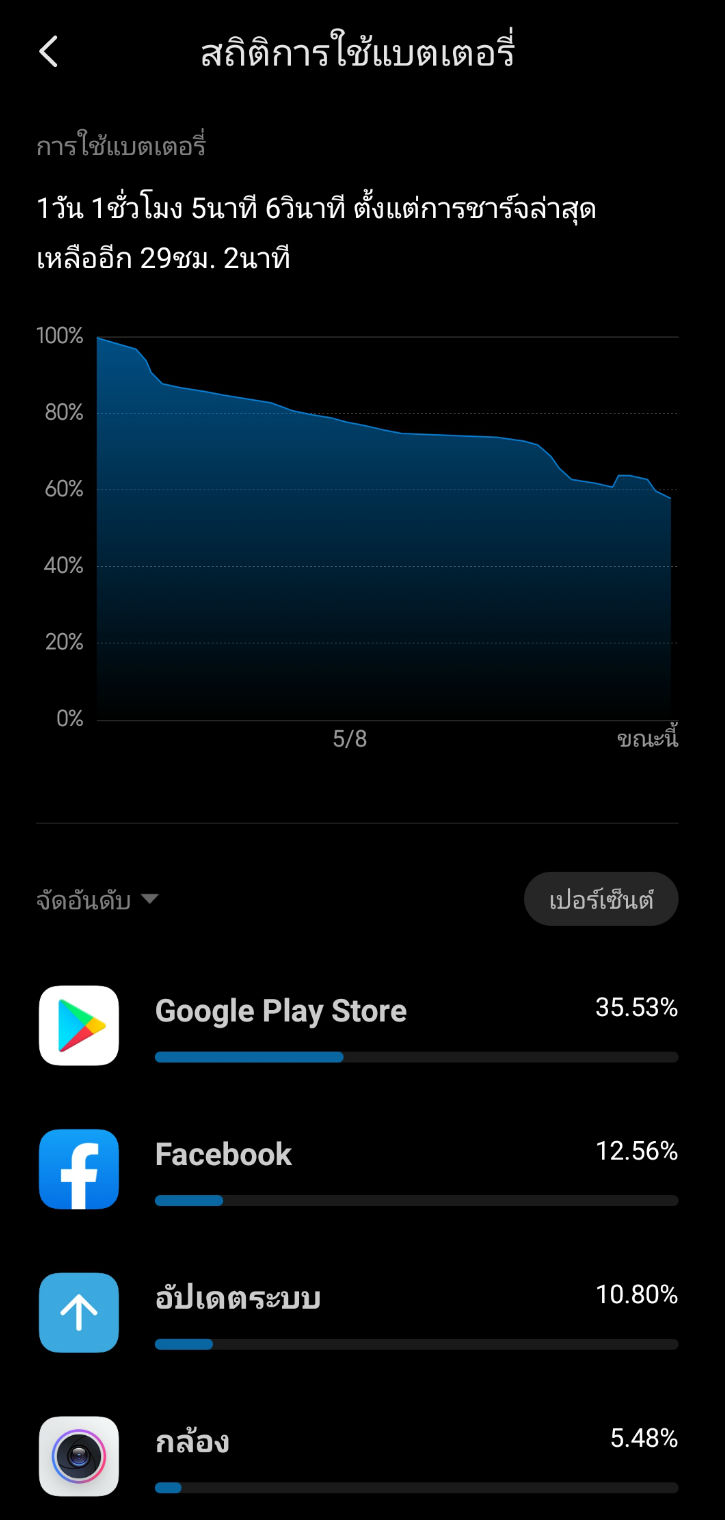
Task: Select the กล้อง battery usage row
Action: pos(362,1456)
